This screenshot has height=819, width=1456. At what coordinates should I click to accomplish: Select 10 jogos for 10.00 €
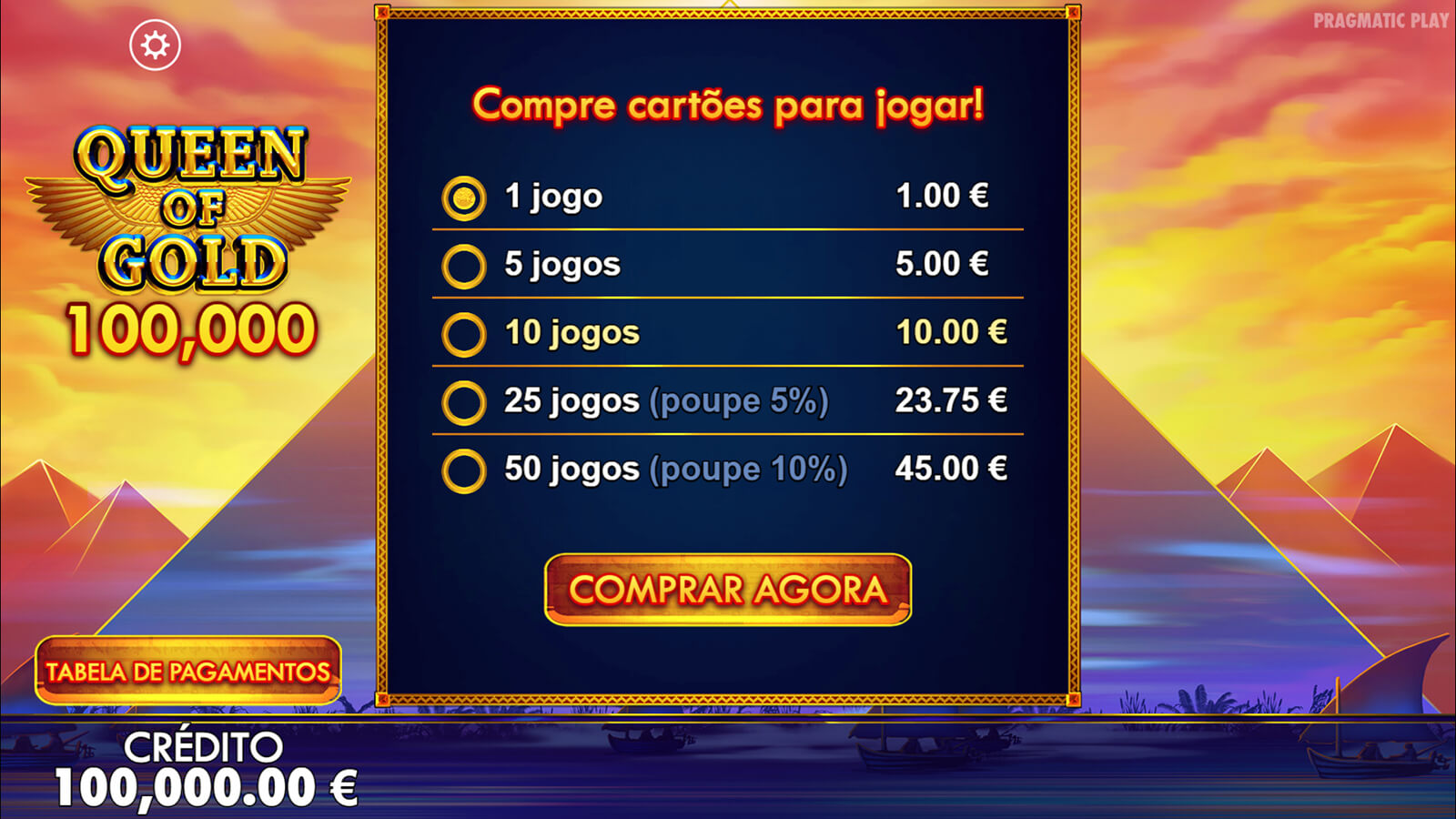coord(464,334)
